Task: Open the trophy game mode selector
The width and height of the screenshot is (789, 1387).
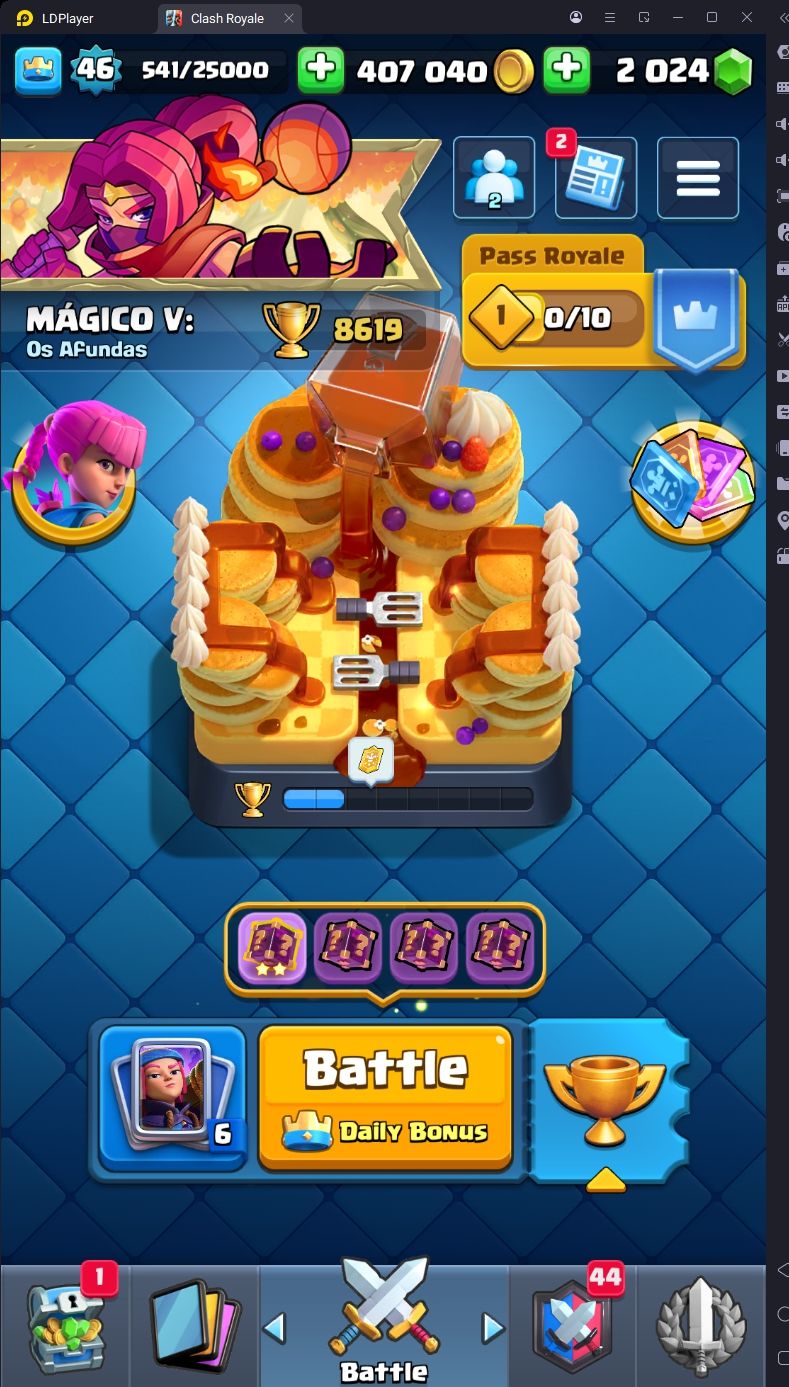Action: tap(605, 1100)
